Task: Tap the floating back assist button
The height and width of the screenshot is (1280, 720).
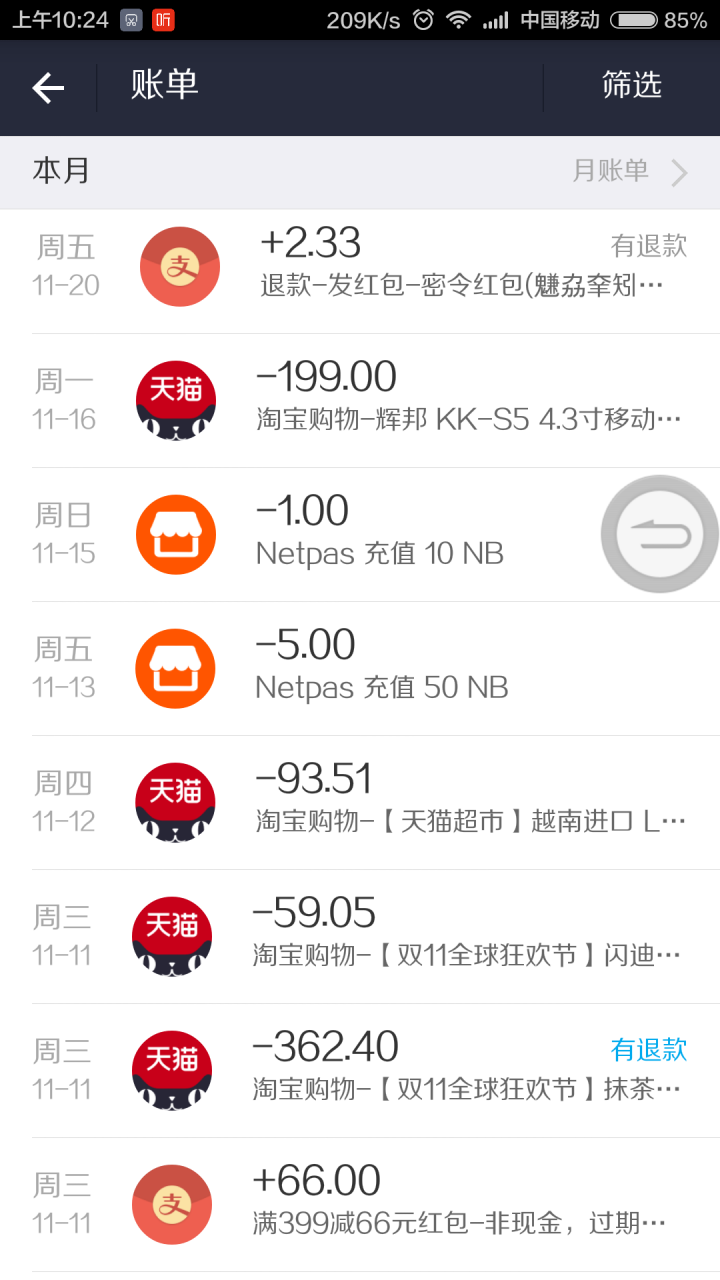Action: pyautogui.click(x=659, y=534)
